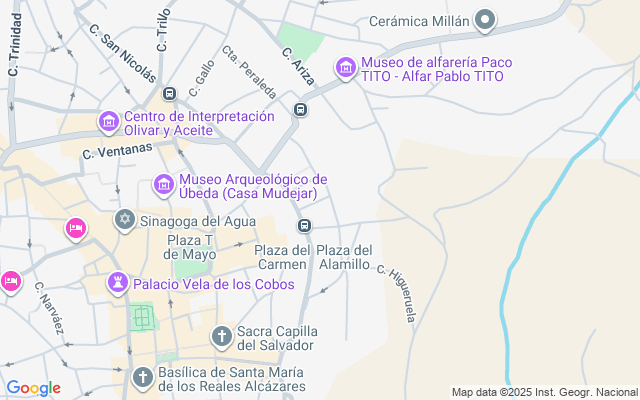Screen dimensions: 640x400
Task: Tap Basílica de Santa María marker
Action: tap(142, 378)
